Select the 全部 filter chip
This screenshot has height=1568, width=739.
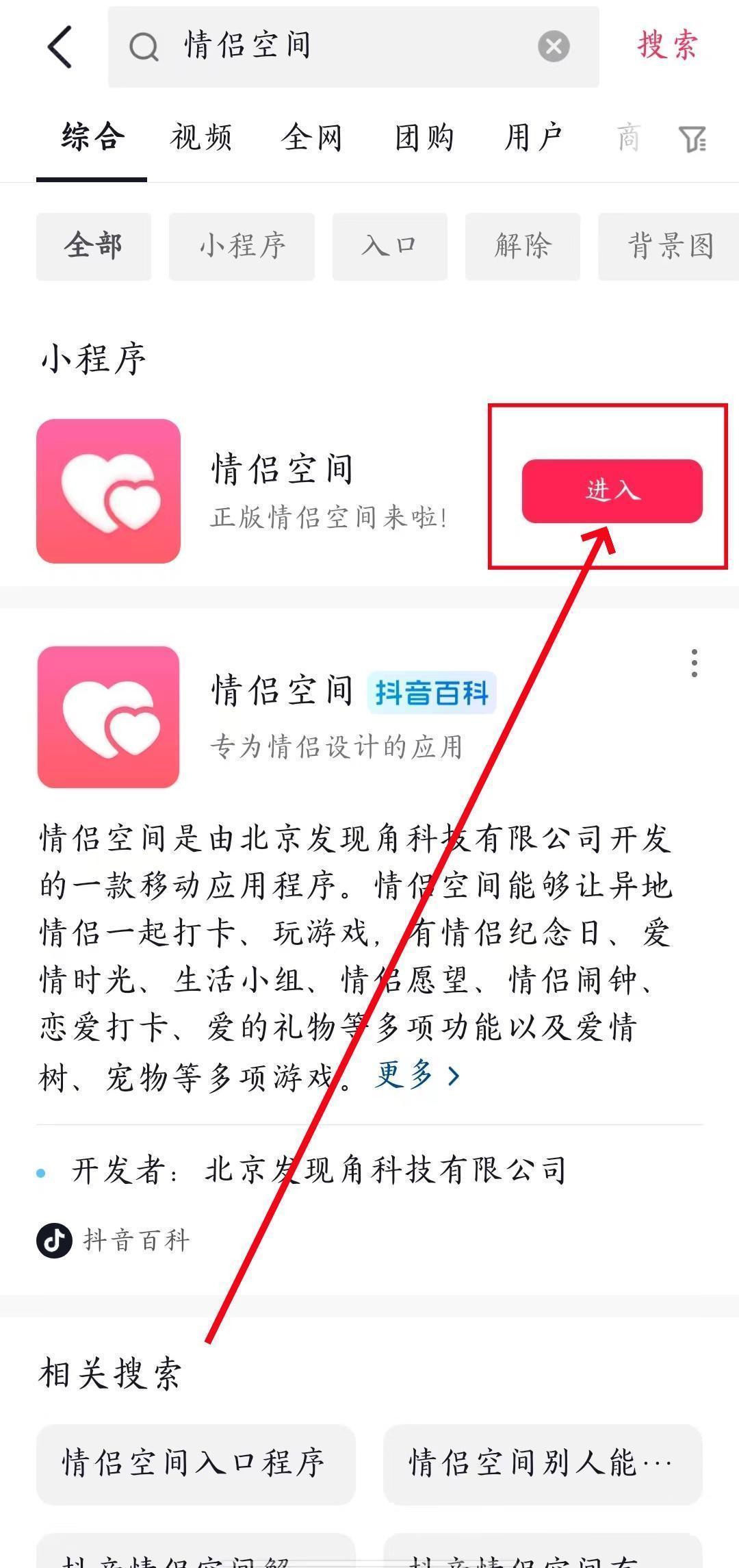[93, 246]
